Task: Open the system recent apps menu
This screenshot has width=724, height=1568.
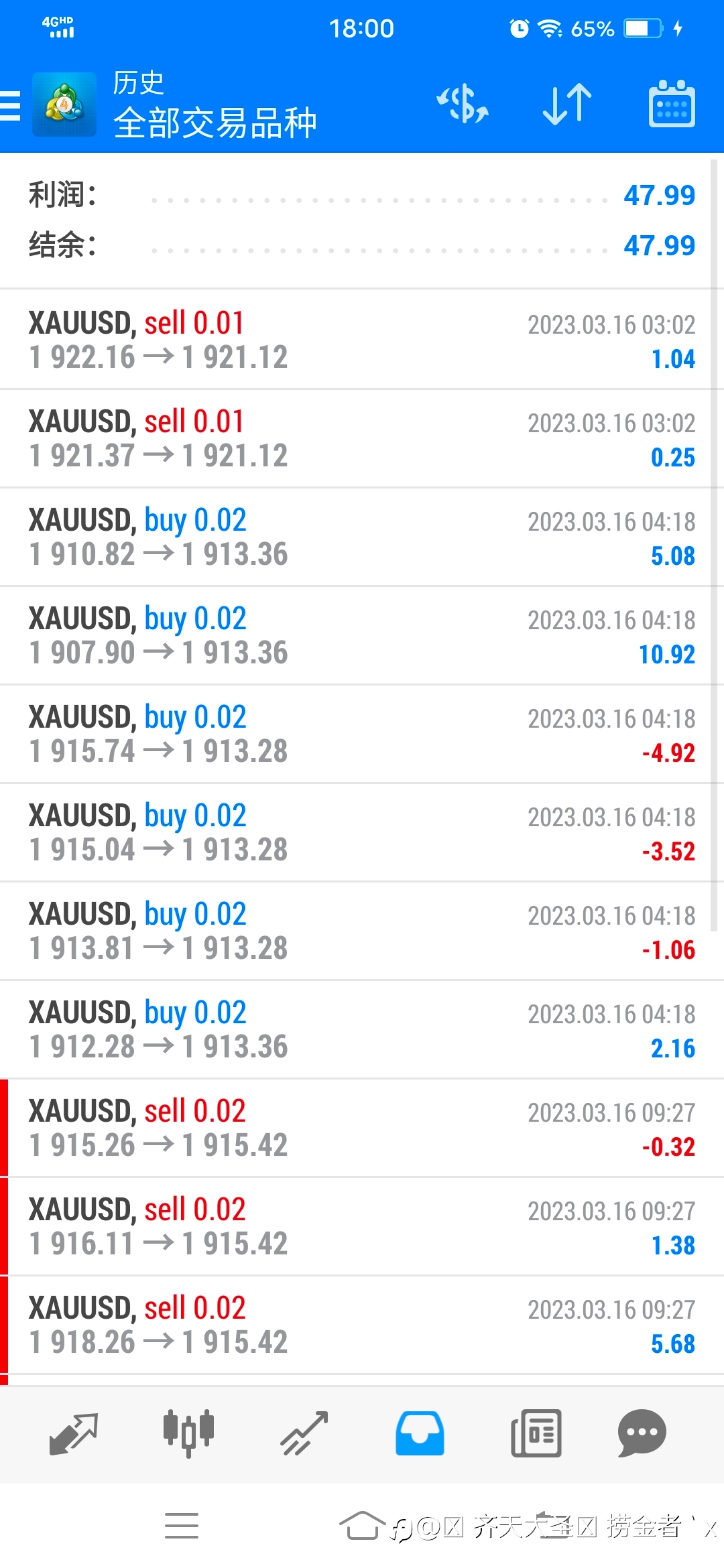Action: point(182,1526)
